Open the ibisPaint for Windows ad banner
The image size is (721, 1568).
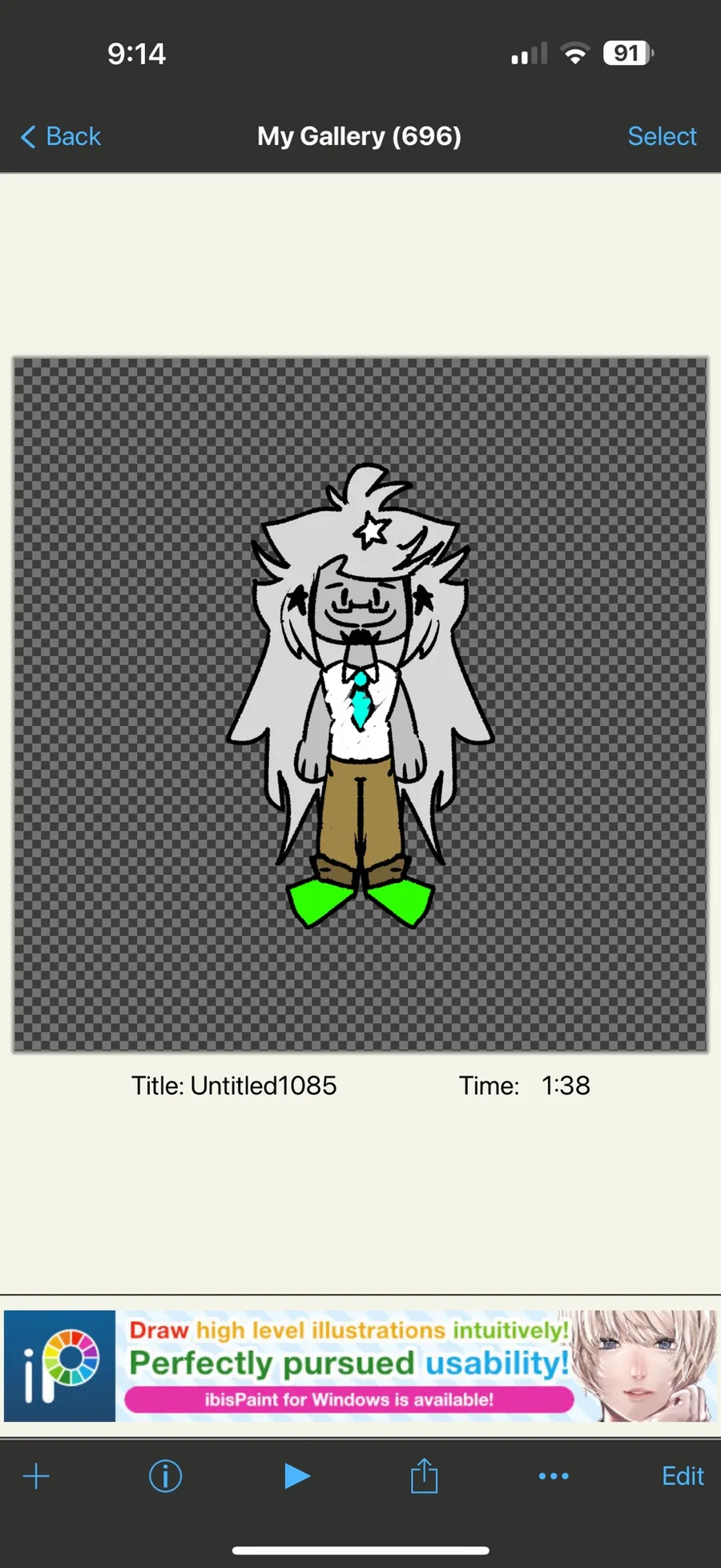[x=360, y=1366]
